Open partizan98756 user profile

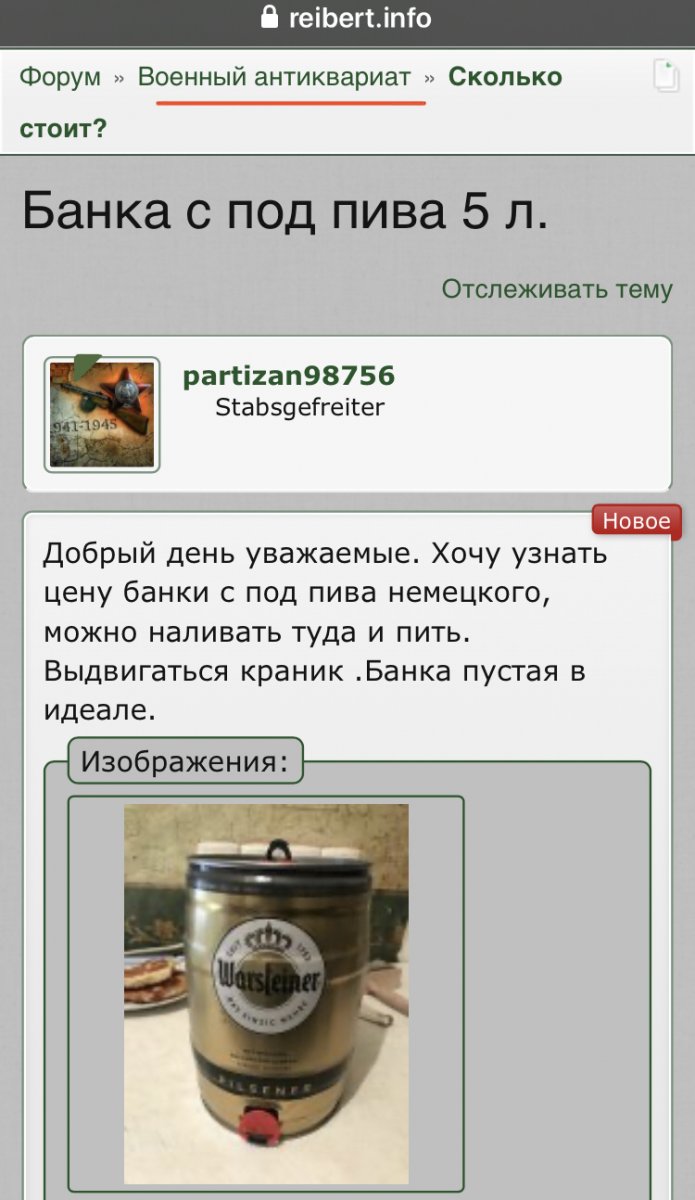tap(289, 376)
